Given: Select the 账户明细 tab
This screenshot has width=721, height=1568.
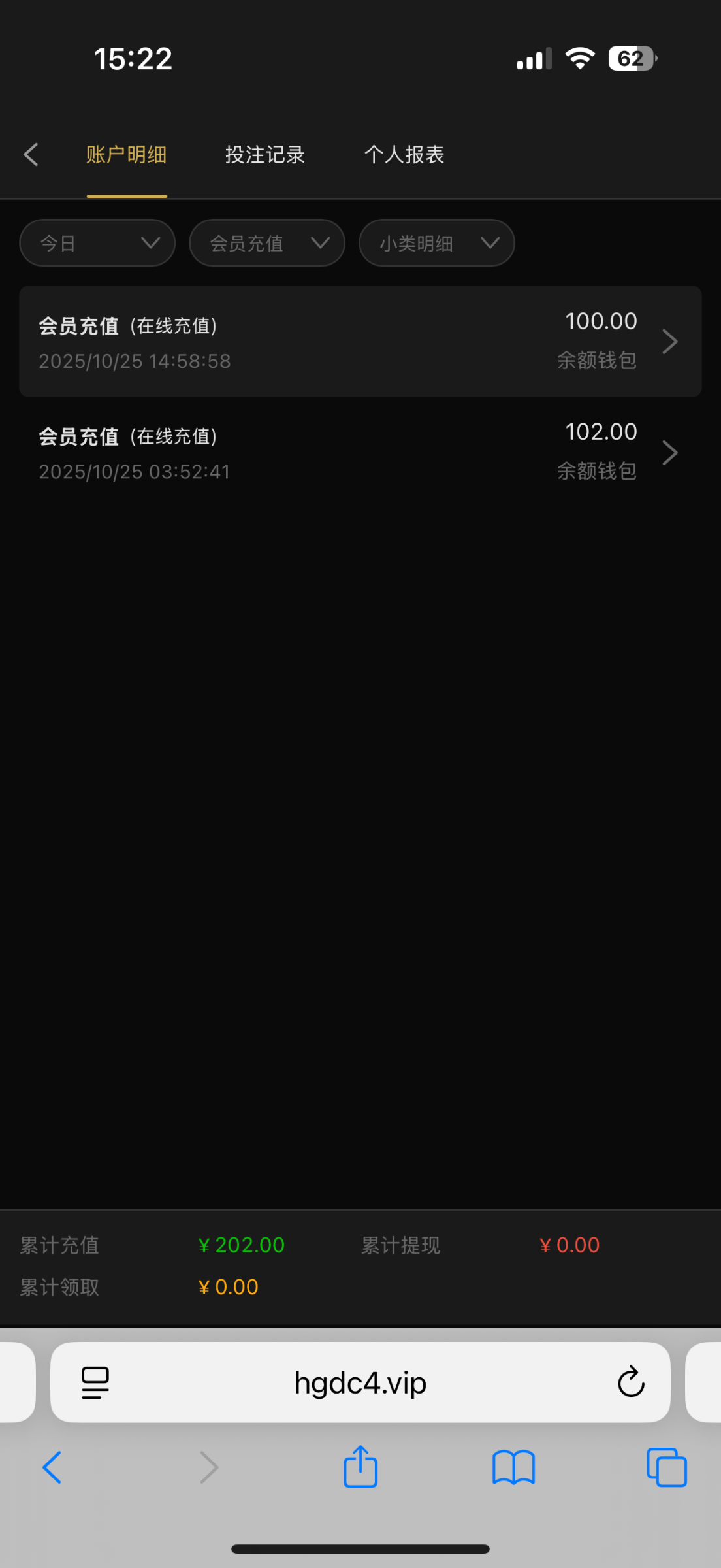Looking at the screenshot, I should pyautogui.click(x=126, y=154).
